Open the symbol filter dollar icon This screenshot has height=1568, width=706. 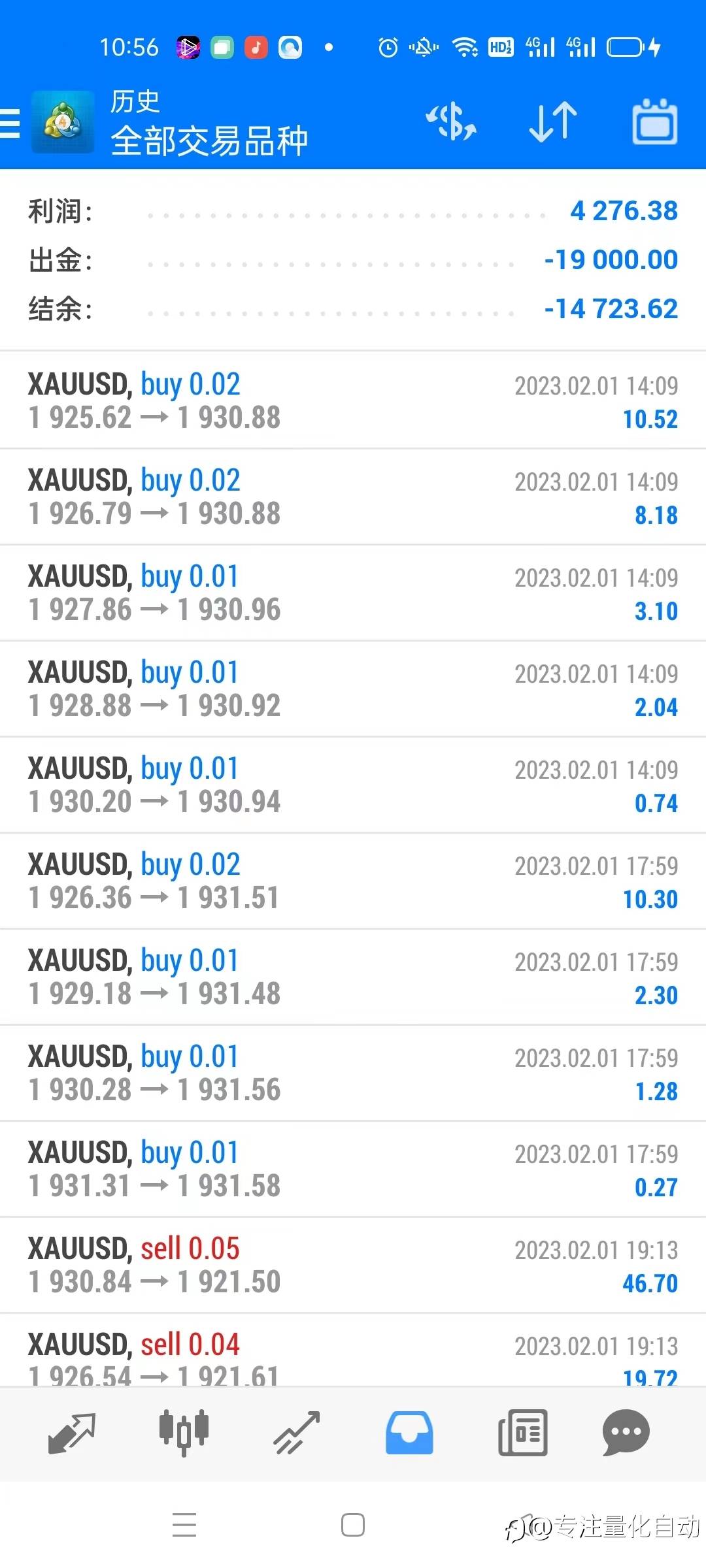point(451,122)
